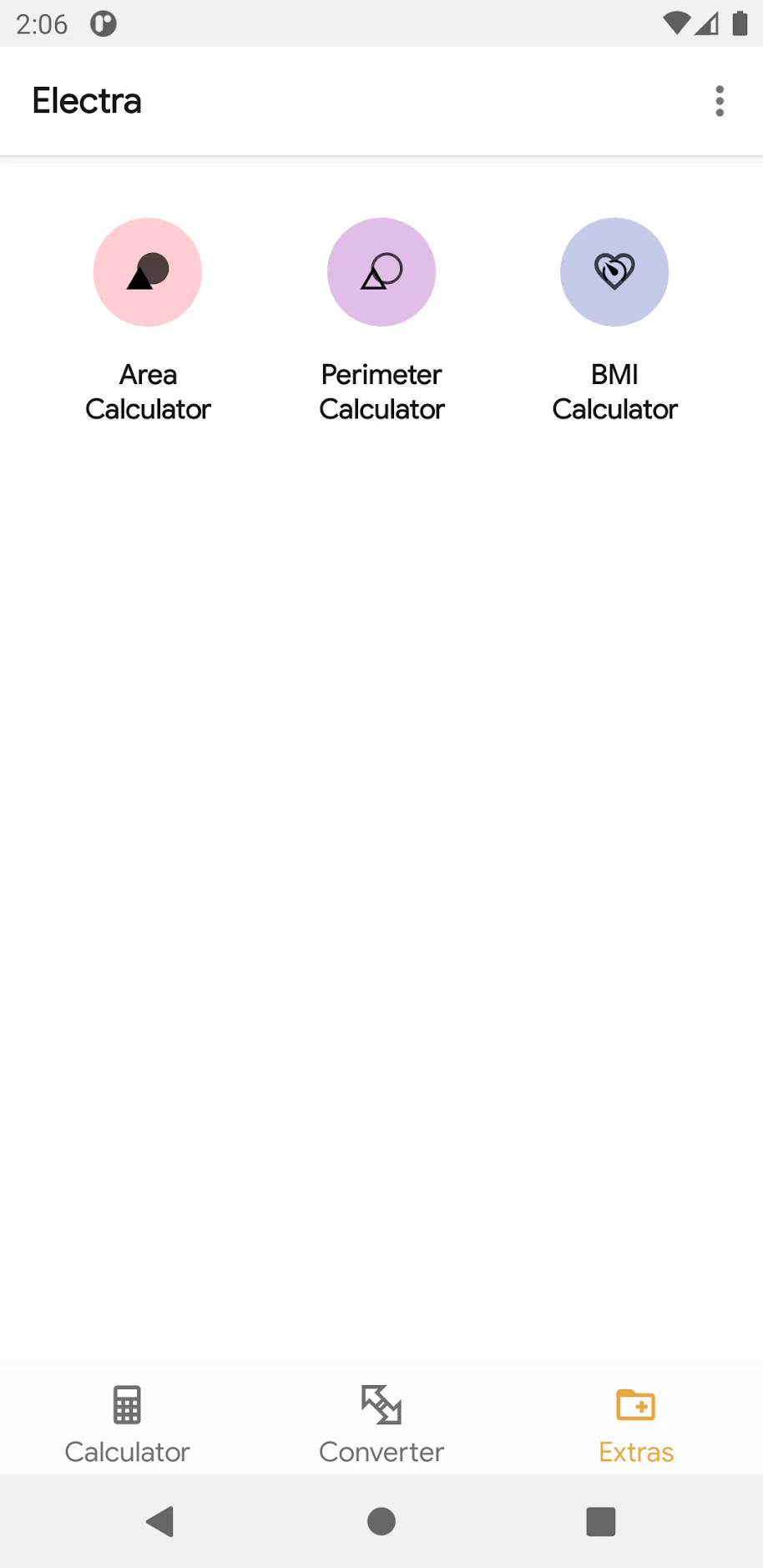The image size is (763, 1568).
Task: Go to the Converter tab
Action: coord(381,1424)
